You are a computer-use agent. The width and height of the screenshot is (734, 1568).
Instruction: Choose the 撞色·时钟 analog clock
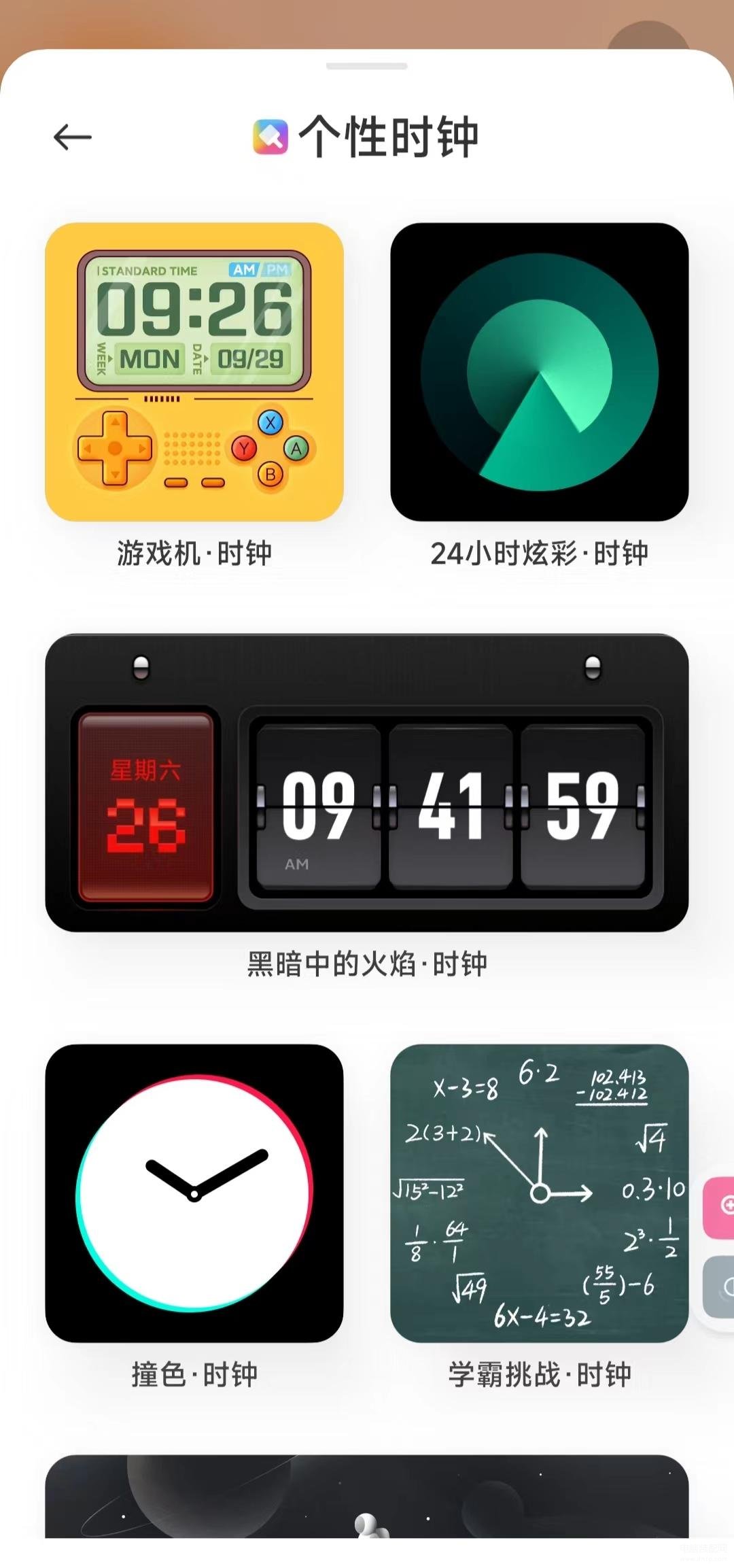coord(194,1193)
